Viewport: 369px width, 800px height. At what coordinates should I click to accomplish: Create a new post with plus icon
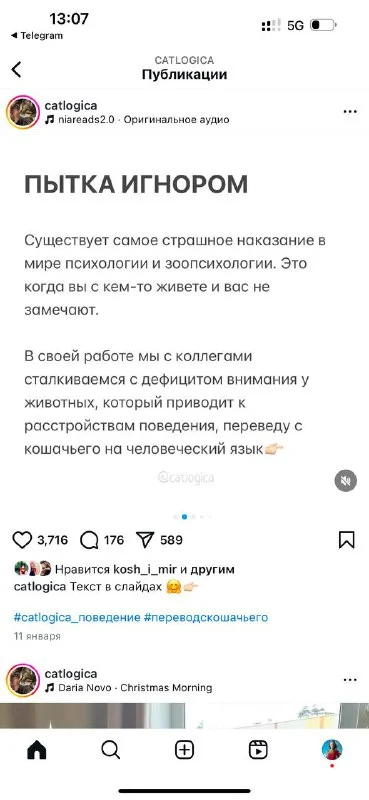[184, 750]
